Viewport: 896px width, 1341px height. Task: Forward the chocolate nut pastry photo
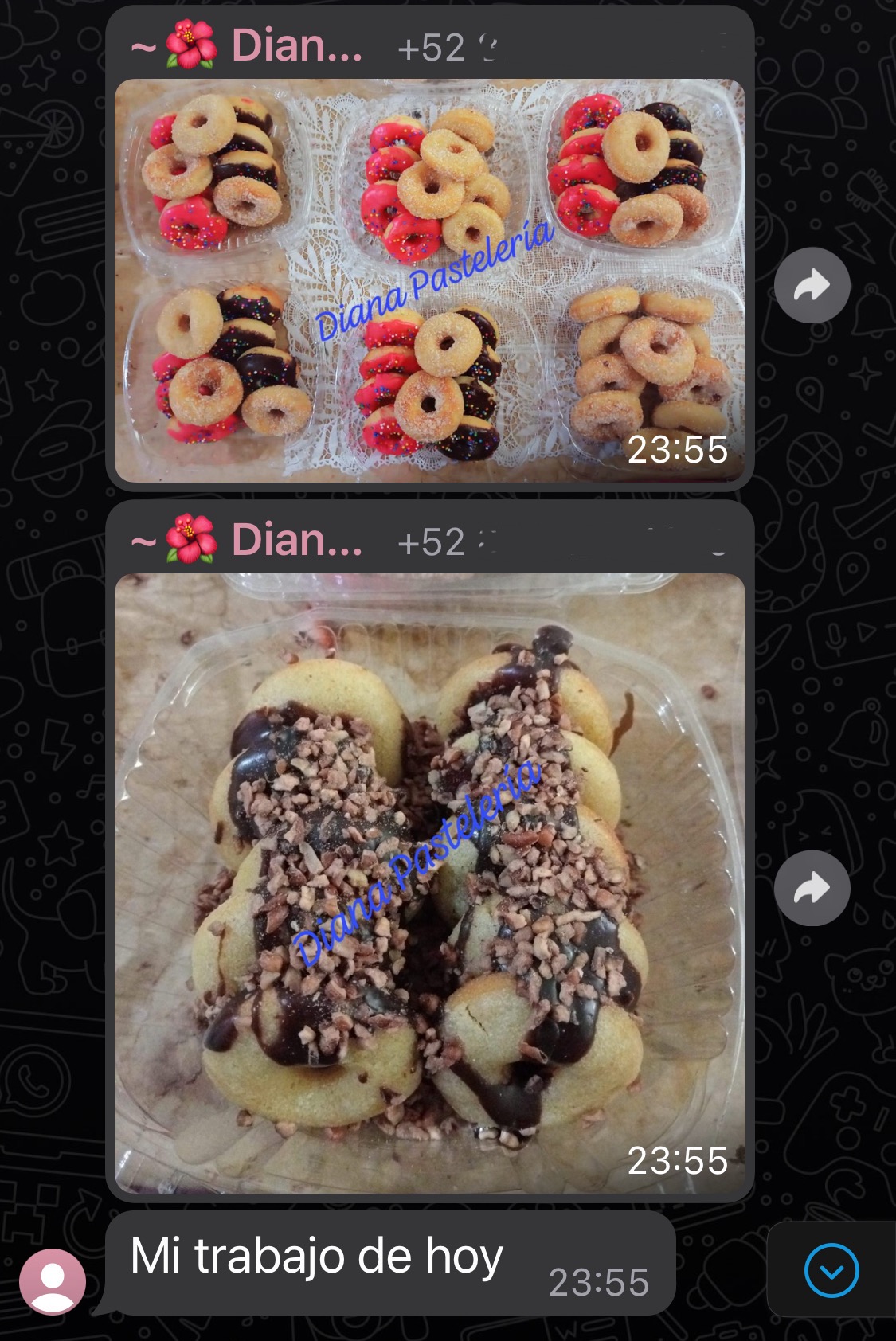(x=812, y=888)
